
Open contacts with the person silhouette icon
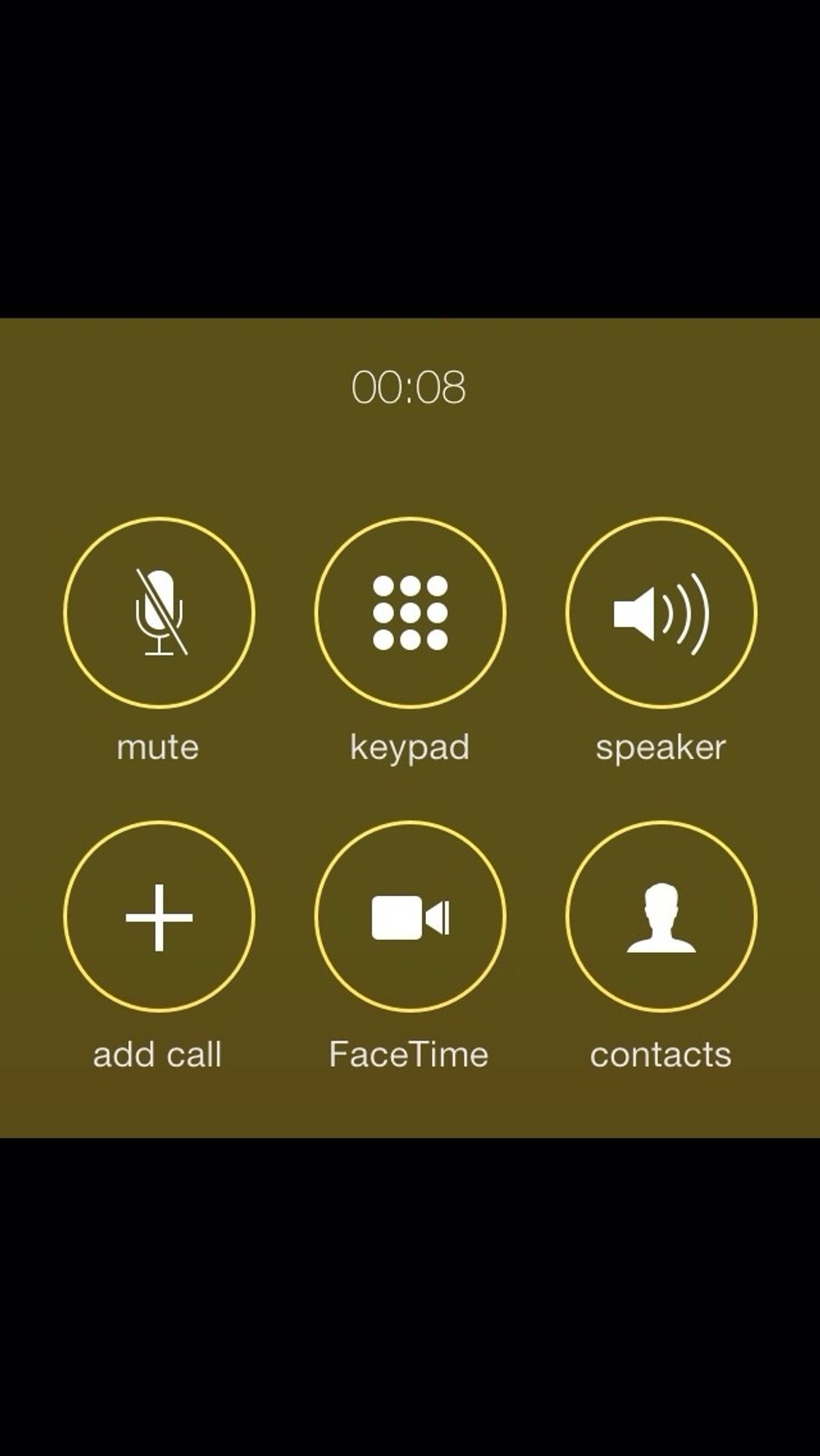pos(660,917)
